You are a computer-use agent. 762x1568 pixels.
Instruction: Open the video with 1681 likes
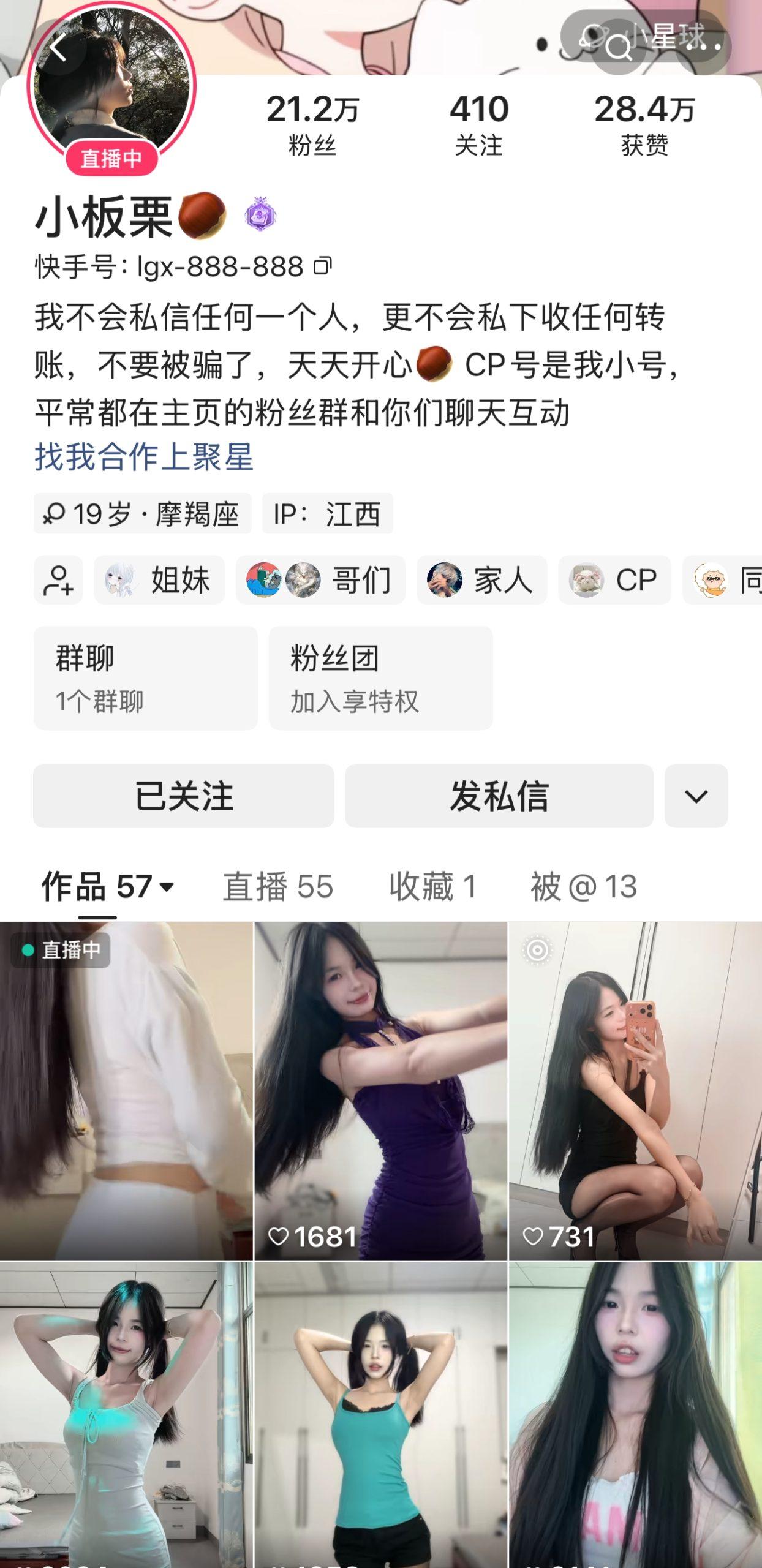pos(381,1091)
